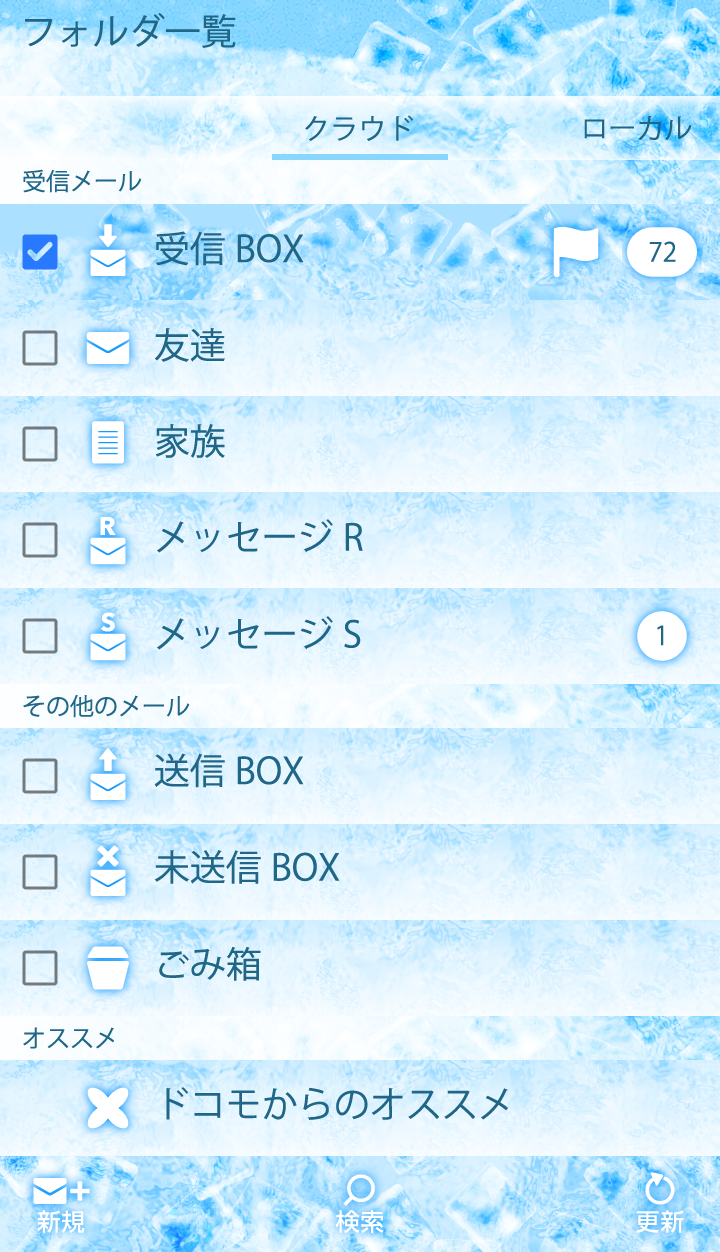Mark the メッセージ S checkbox

point(40,635)
